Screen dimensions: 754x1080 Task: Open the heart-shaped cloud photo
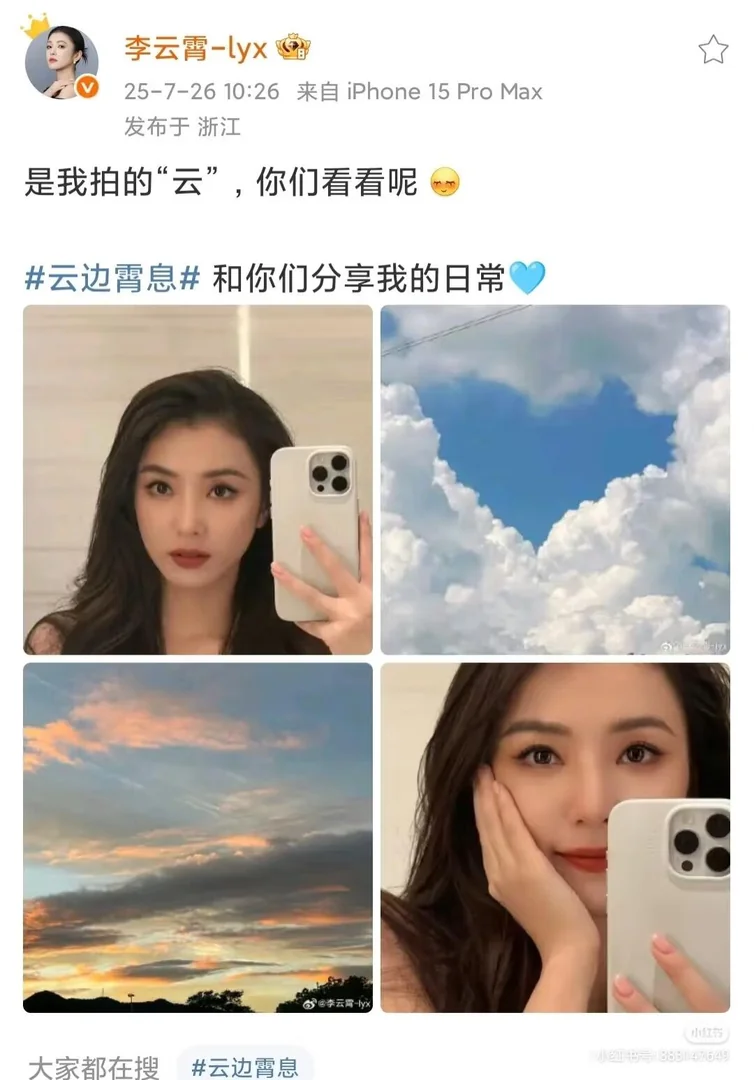pos(555,480)
